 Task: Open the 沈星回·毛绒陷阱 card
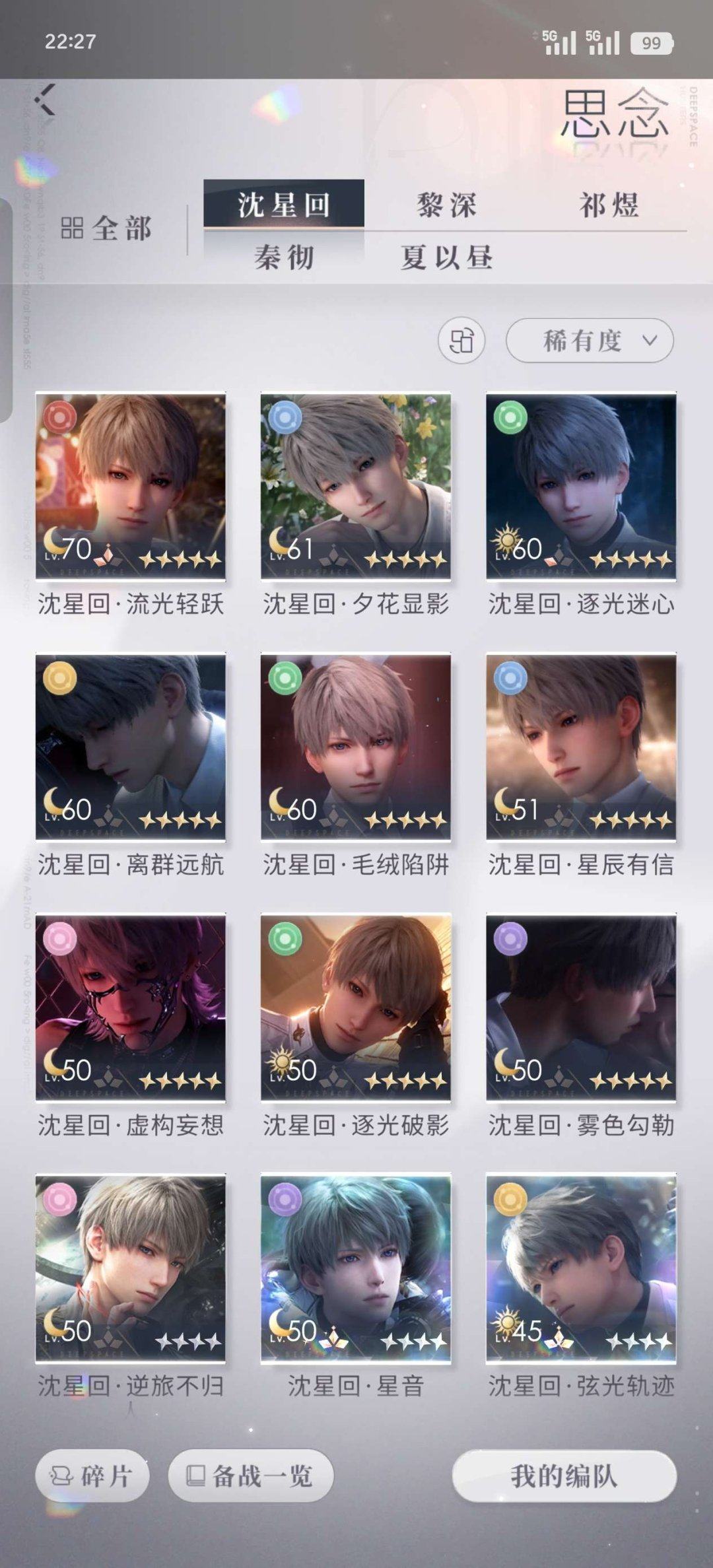356,747
